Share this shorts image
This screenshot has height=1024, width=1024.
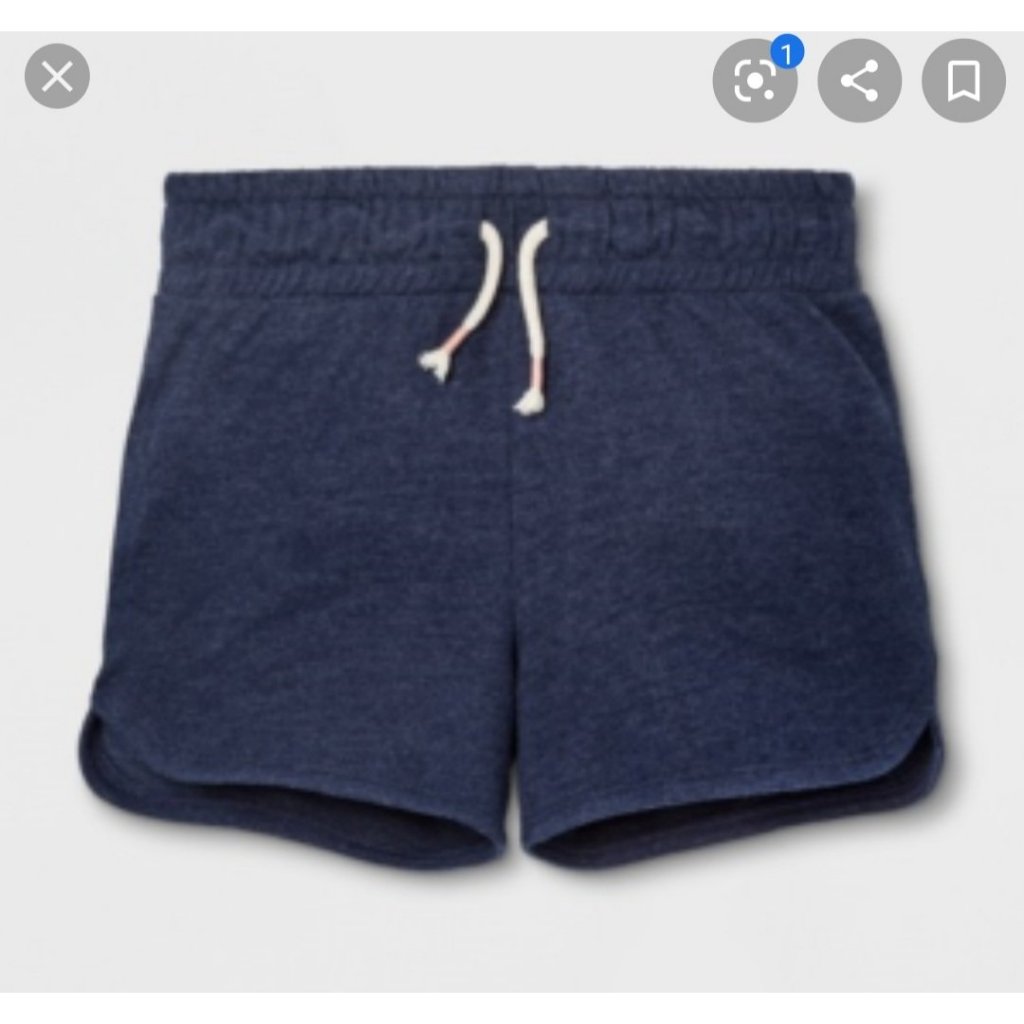[859, 81]
